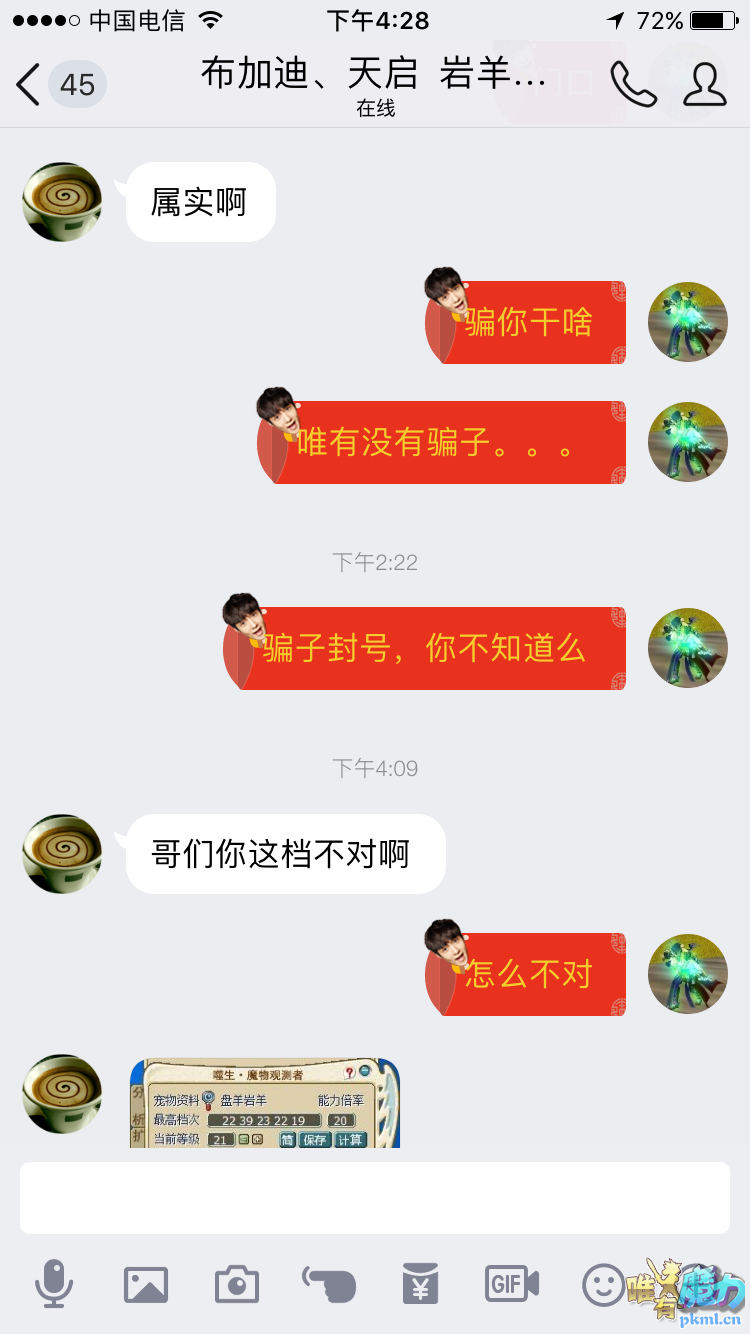Send a poke with the pointing hand icon
This screenshot has height=1334, width=750.
coord(329,1284)
